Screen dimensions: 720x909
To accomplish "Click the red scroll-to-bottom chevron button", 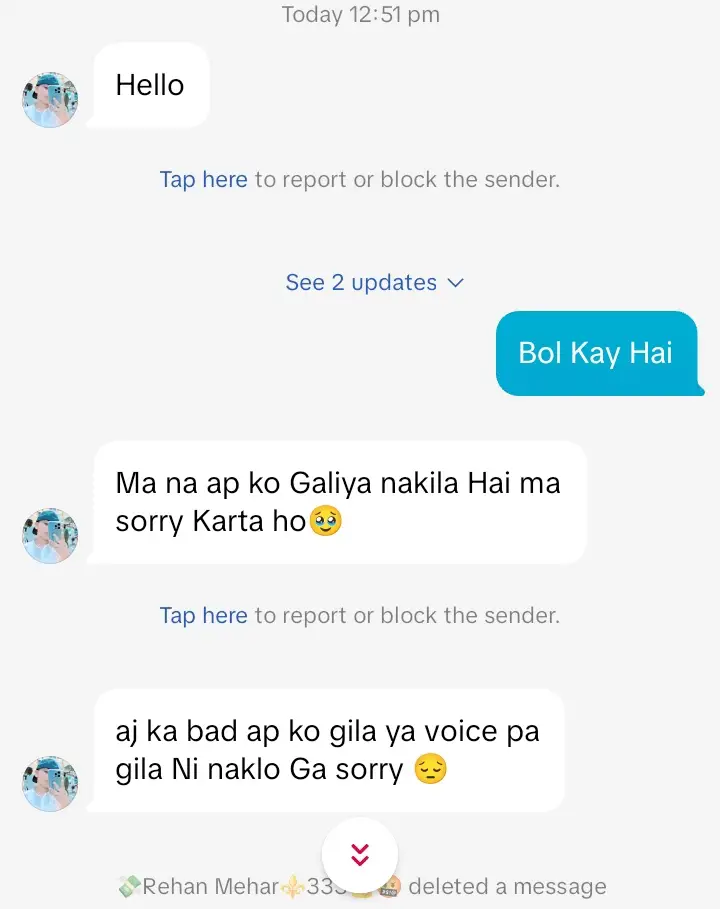I will [358, 853].
